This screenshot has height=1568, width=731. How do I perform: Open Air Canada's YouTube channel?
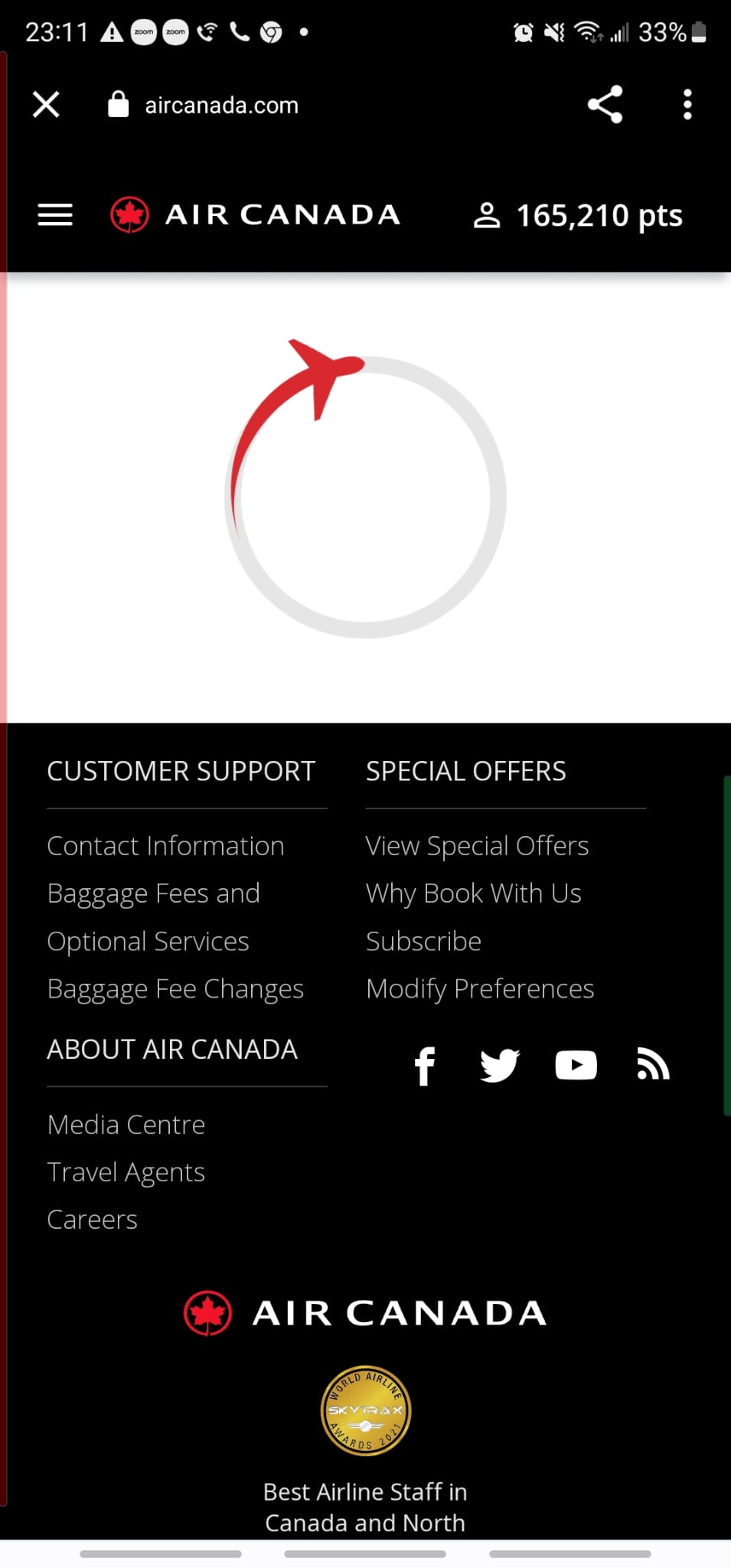[x=576, y=1066]
